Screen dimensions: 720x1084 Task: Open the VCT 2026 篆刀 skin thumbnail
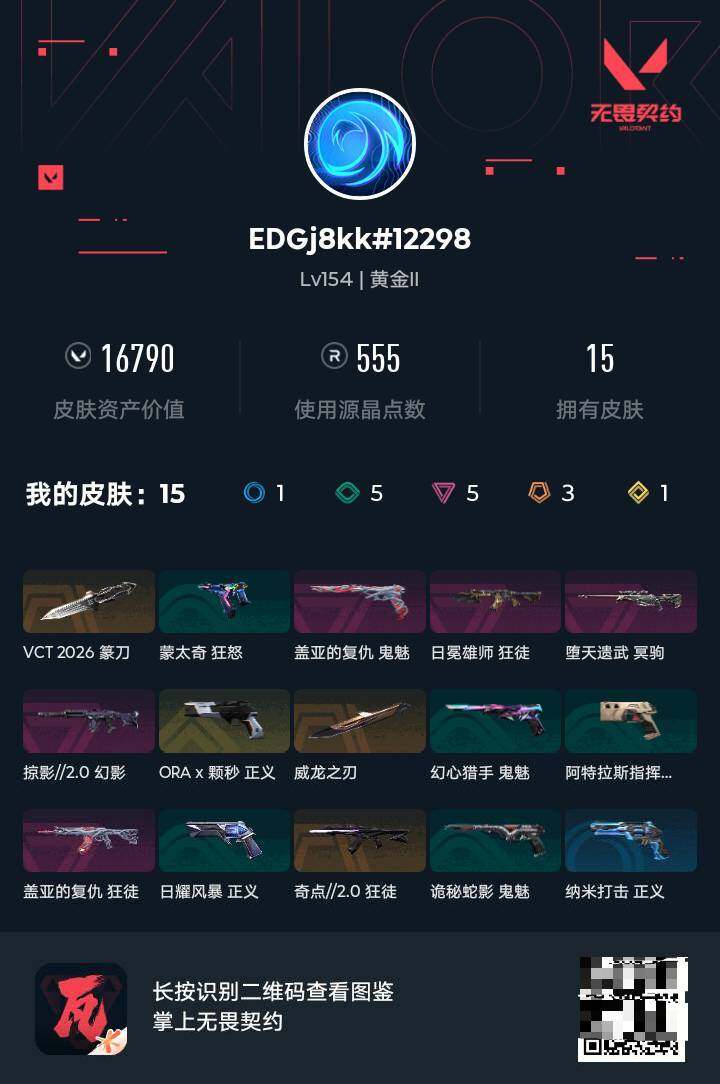(88, 601)
